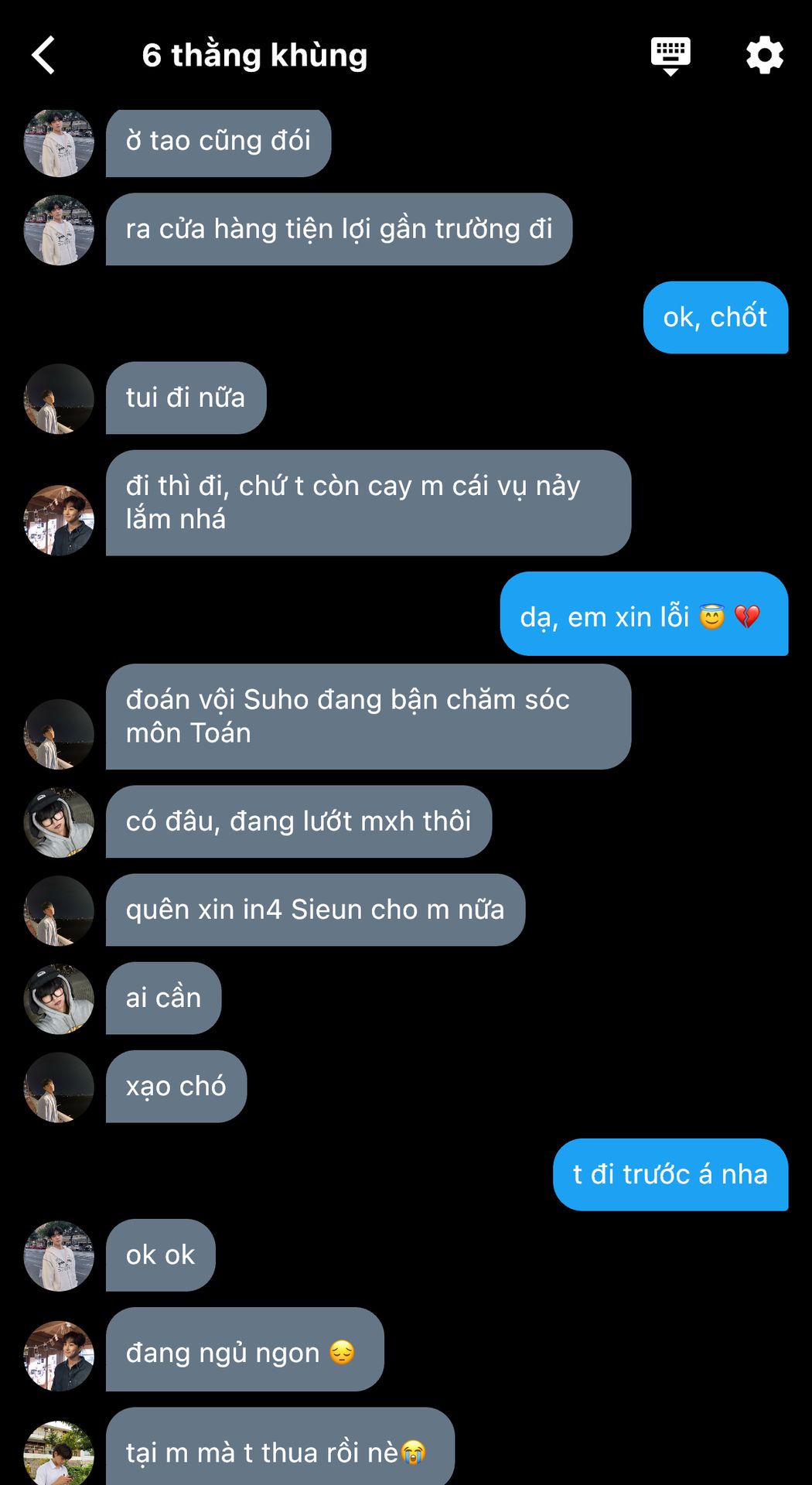Tap the avatar next to "tui đi nữa"
This screenshot has height=1485, width=812.
coord(59,398)
